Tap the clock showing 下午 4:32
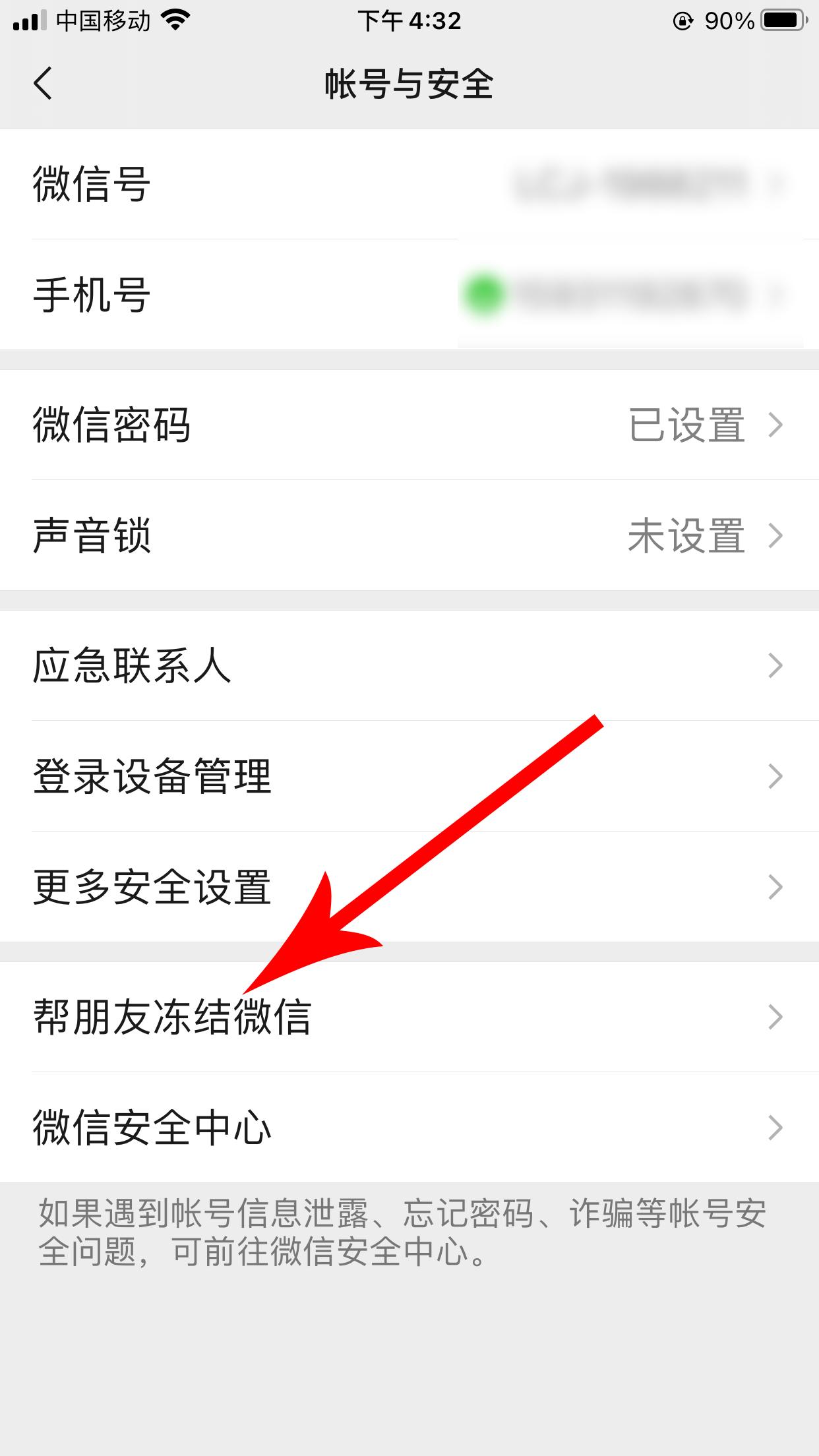The image size is (819, 1456). click(x=409, y=20)
